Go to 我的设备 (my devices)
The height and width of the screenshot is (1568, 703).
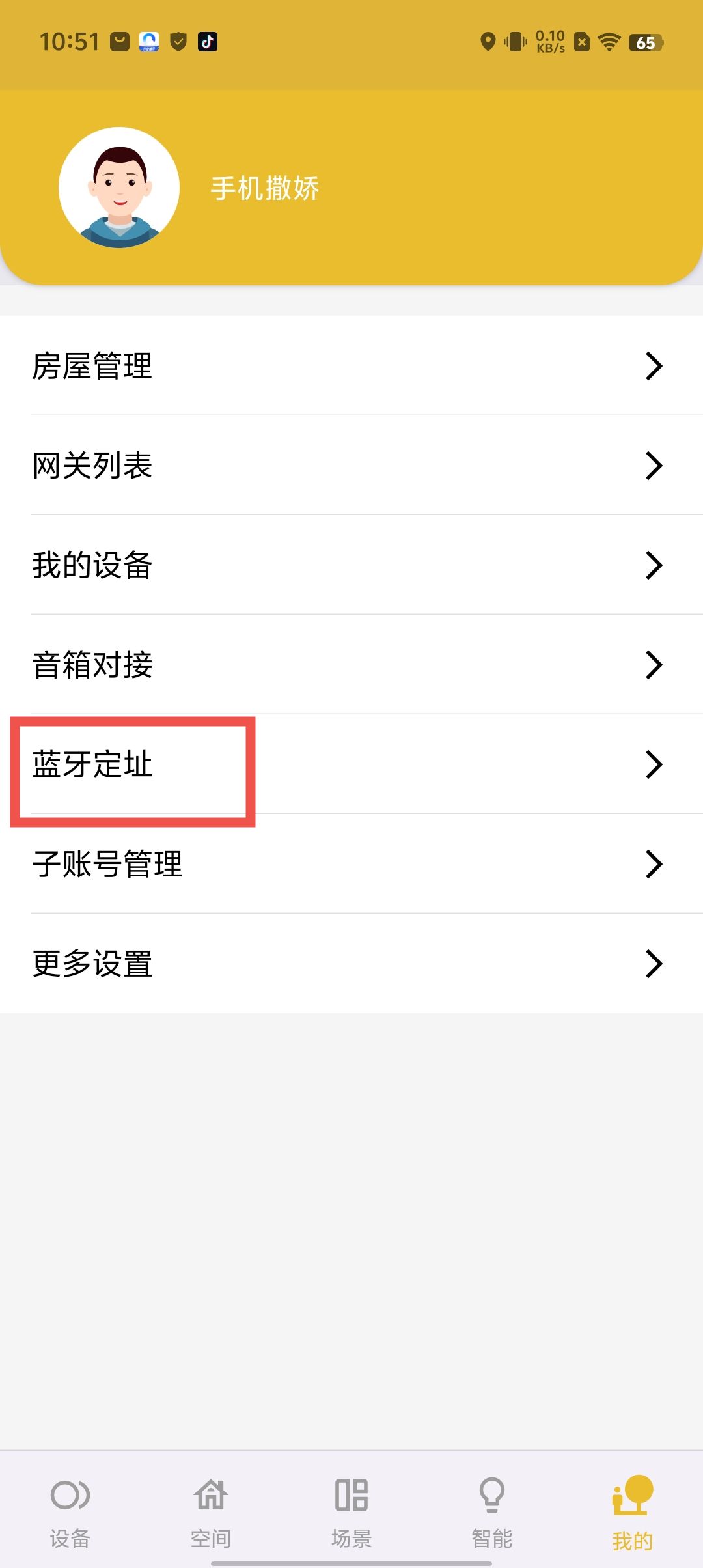point(351,565)
